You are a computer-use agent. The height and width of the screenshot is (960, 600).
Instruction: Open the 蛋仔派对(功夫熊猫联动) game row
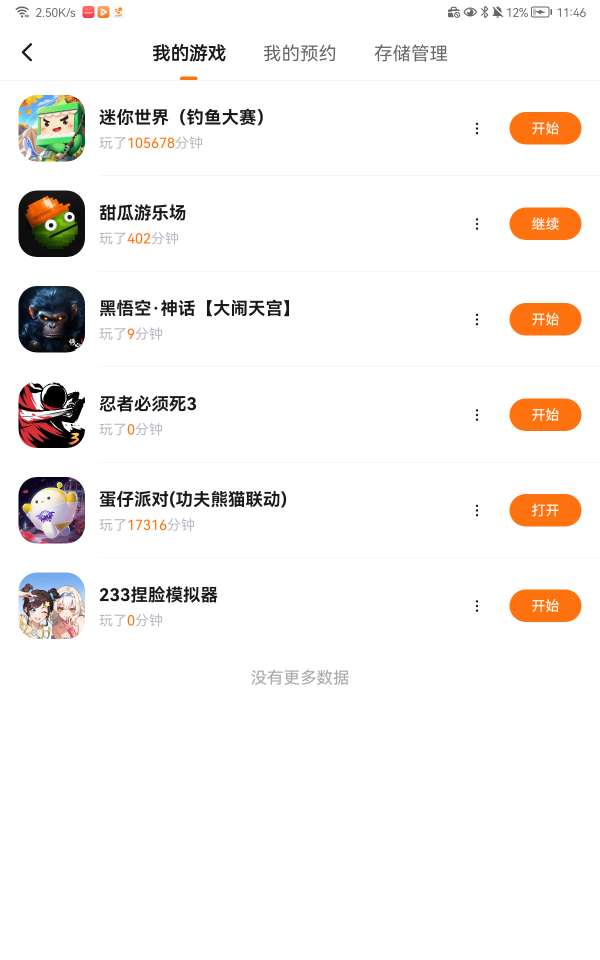click(193, 500)
